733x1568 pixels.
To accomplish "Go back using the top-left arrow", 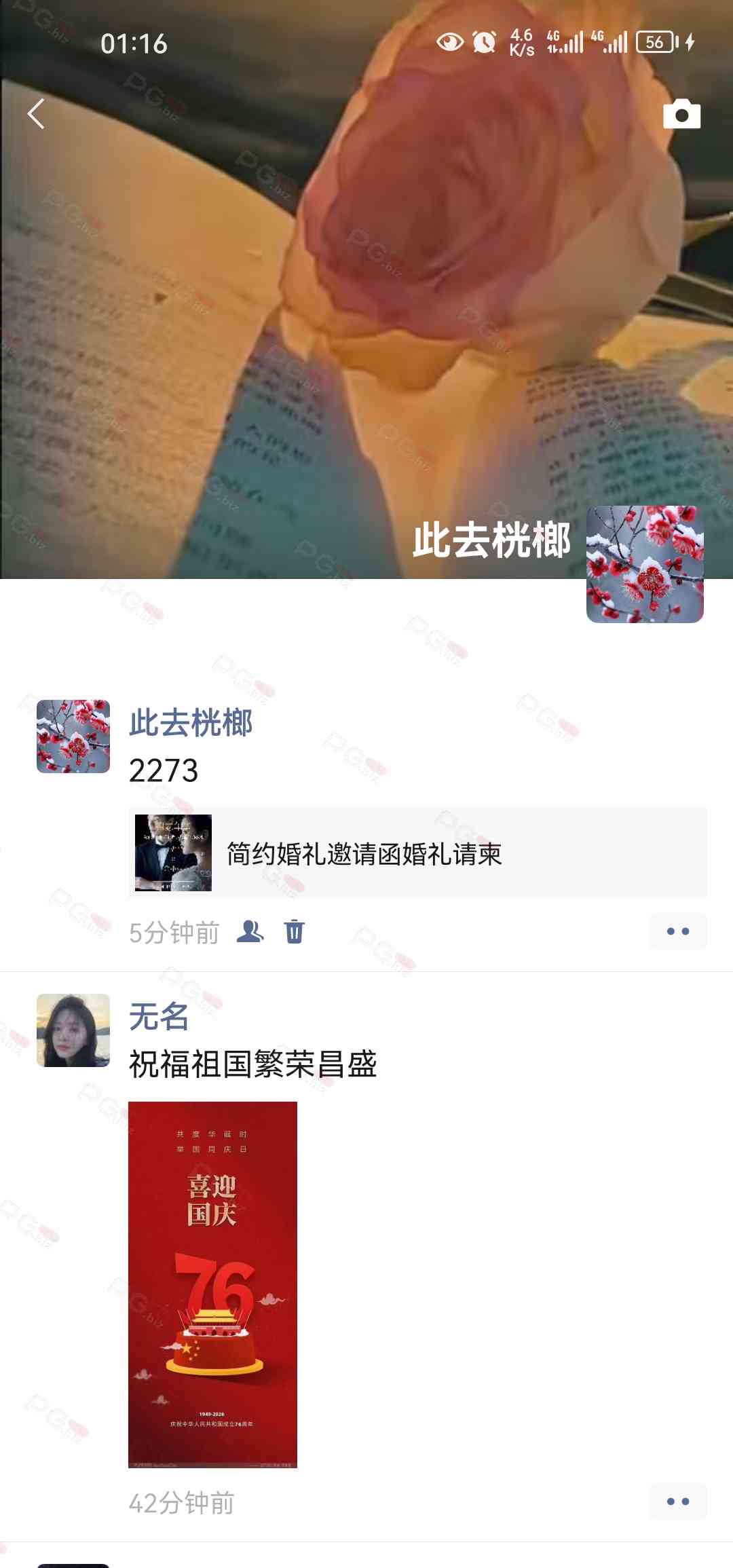I will pos(36,113).
